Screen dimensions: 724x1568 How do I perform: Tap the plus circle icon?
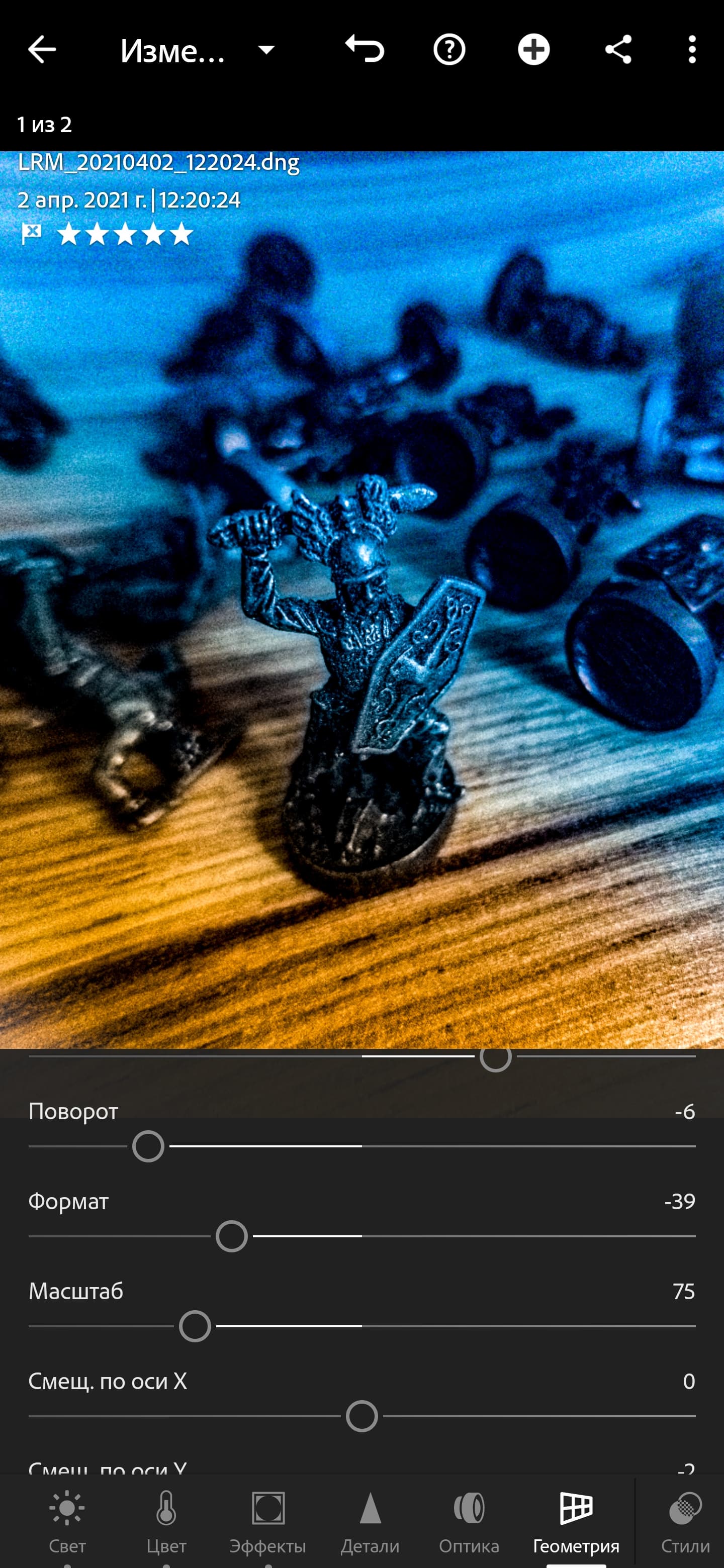pyautogui.click(x=534, y=49)
